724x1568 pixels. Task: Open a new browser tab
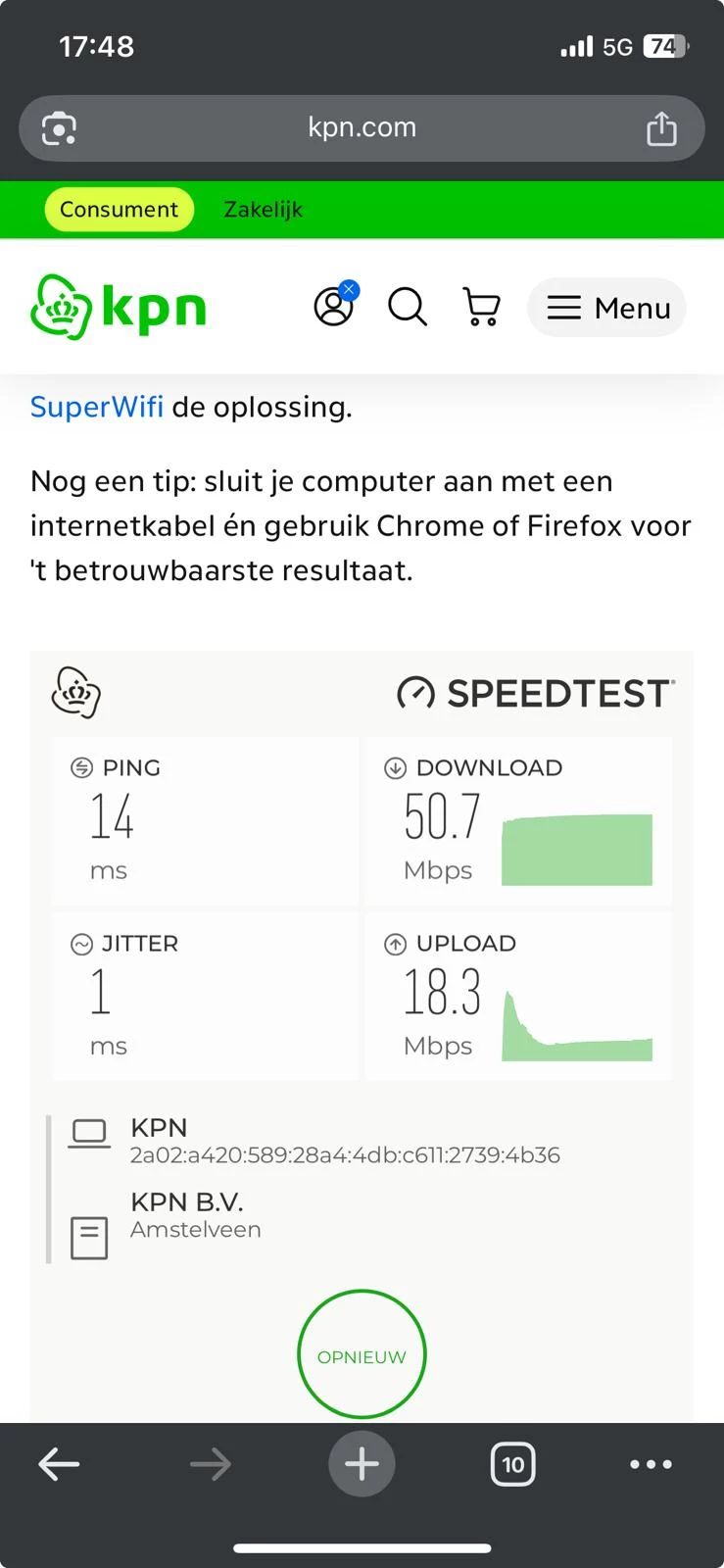click(362, 1465)
